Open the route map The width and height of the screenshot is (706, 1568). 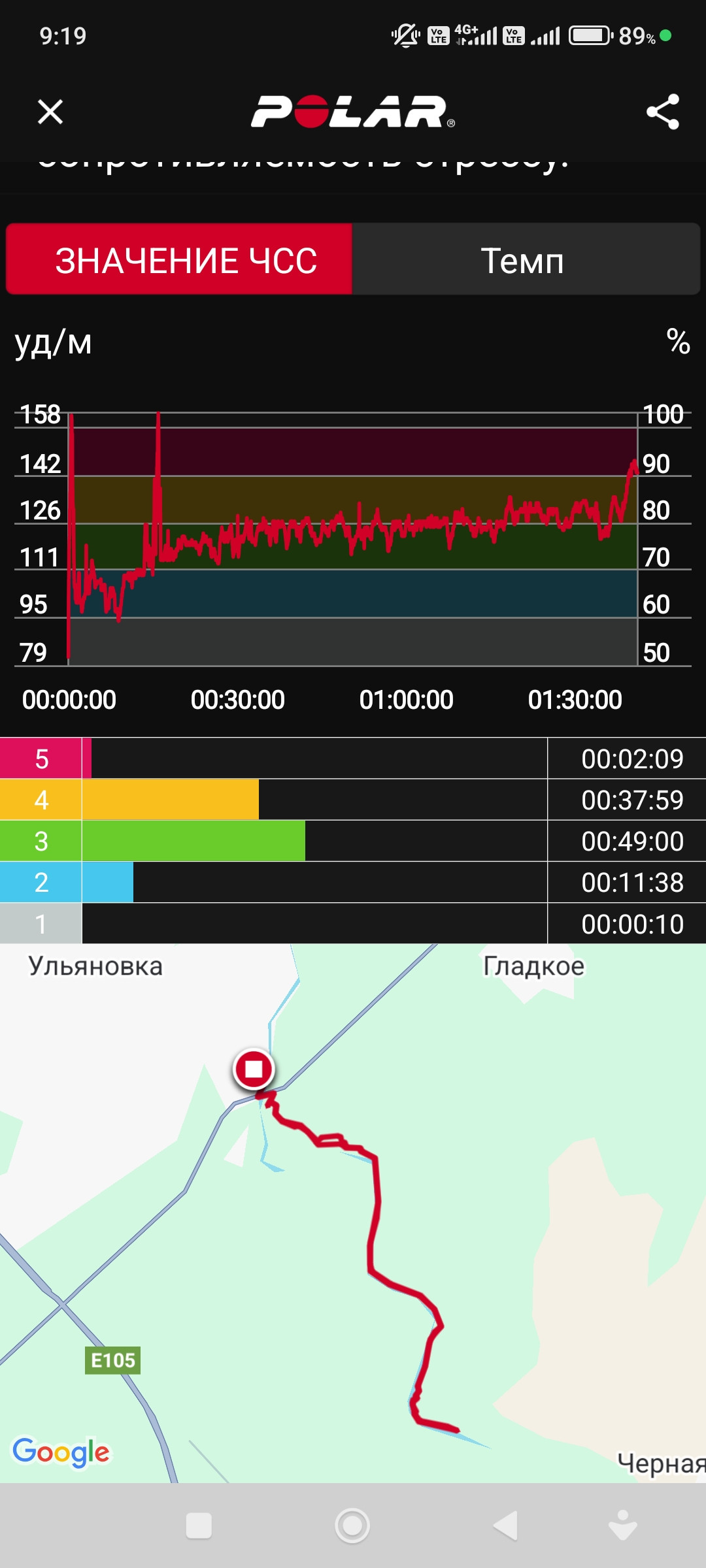(x=353, y=1213)
